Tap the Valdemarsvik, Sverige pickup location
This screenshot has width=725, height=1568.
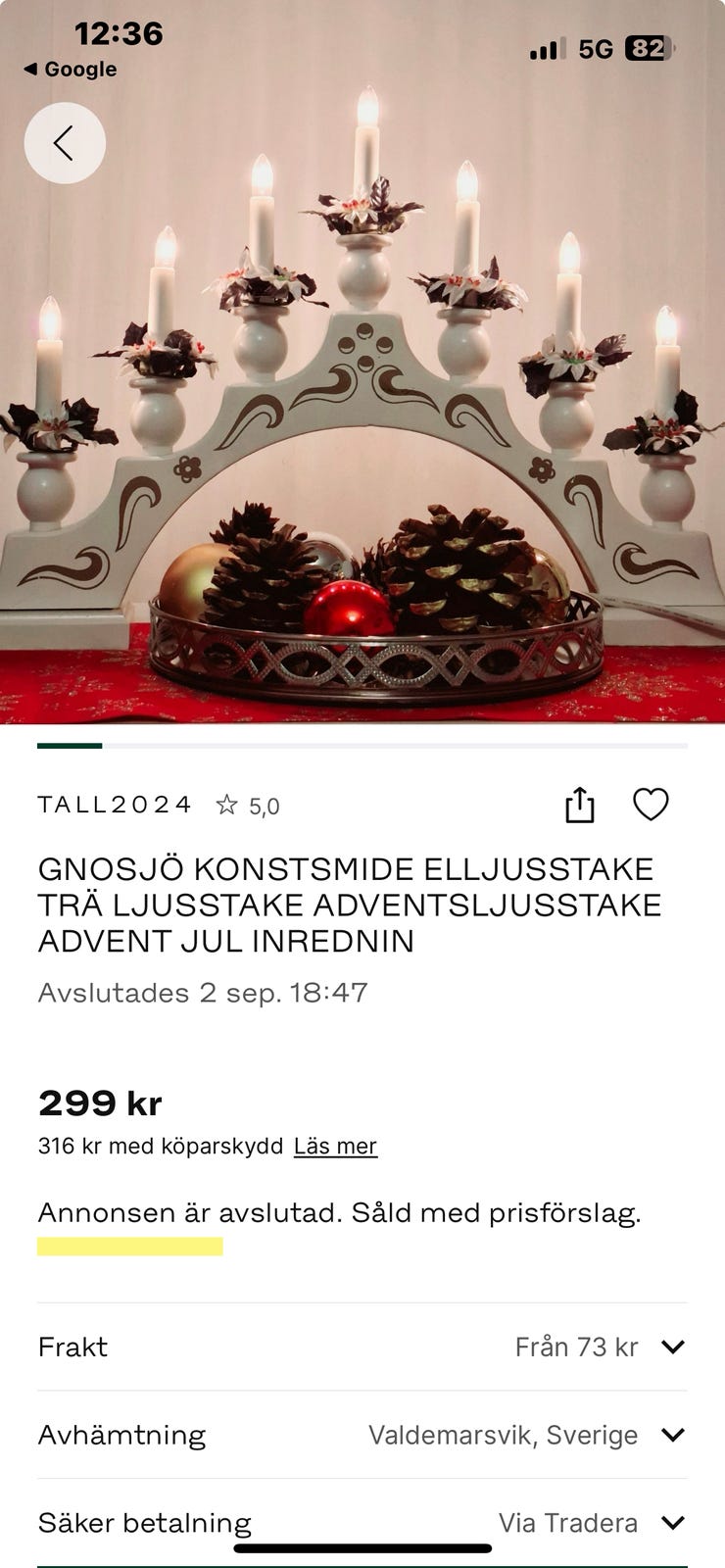506,1435
